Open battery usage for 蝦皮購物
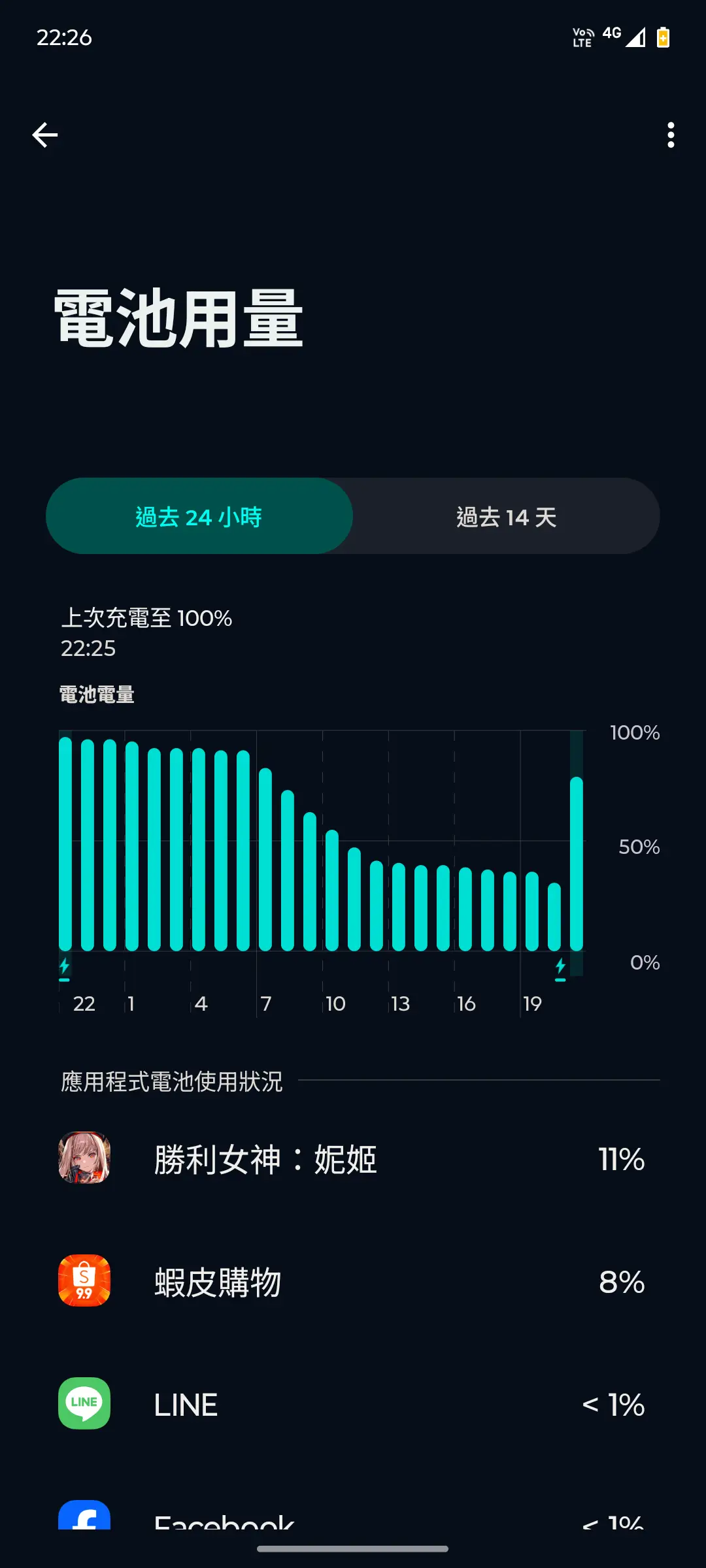The image size is (706, 1568). 353,1281
